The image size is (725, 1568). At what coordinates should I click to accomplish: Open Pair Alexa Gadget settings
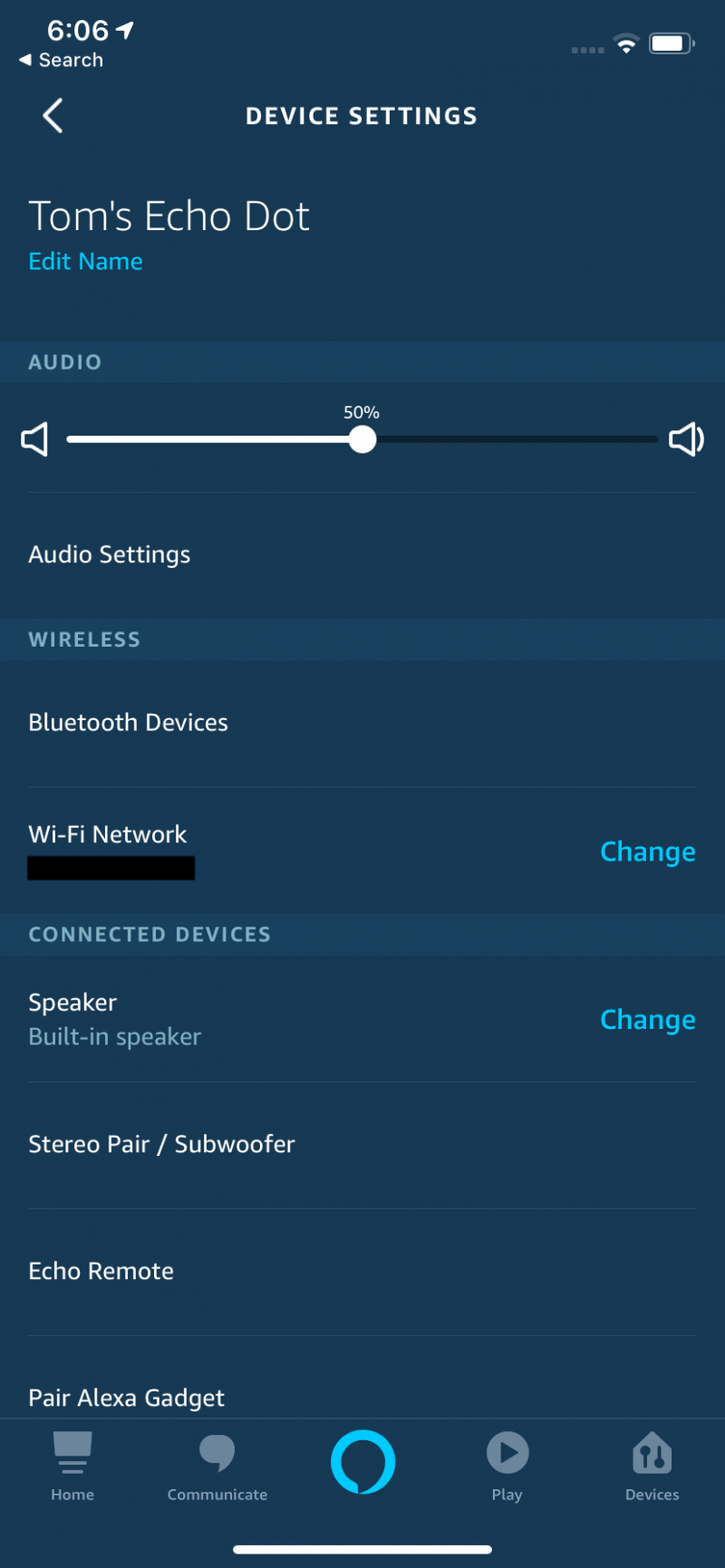(x=126, y=1398)
